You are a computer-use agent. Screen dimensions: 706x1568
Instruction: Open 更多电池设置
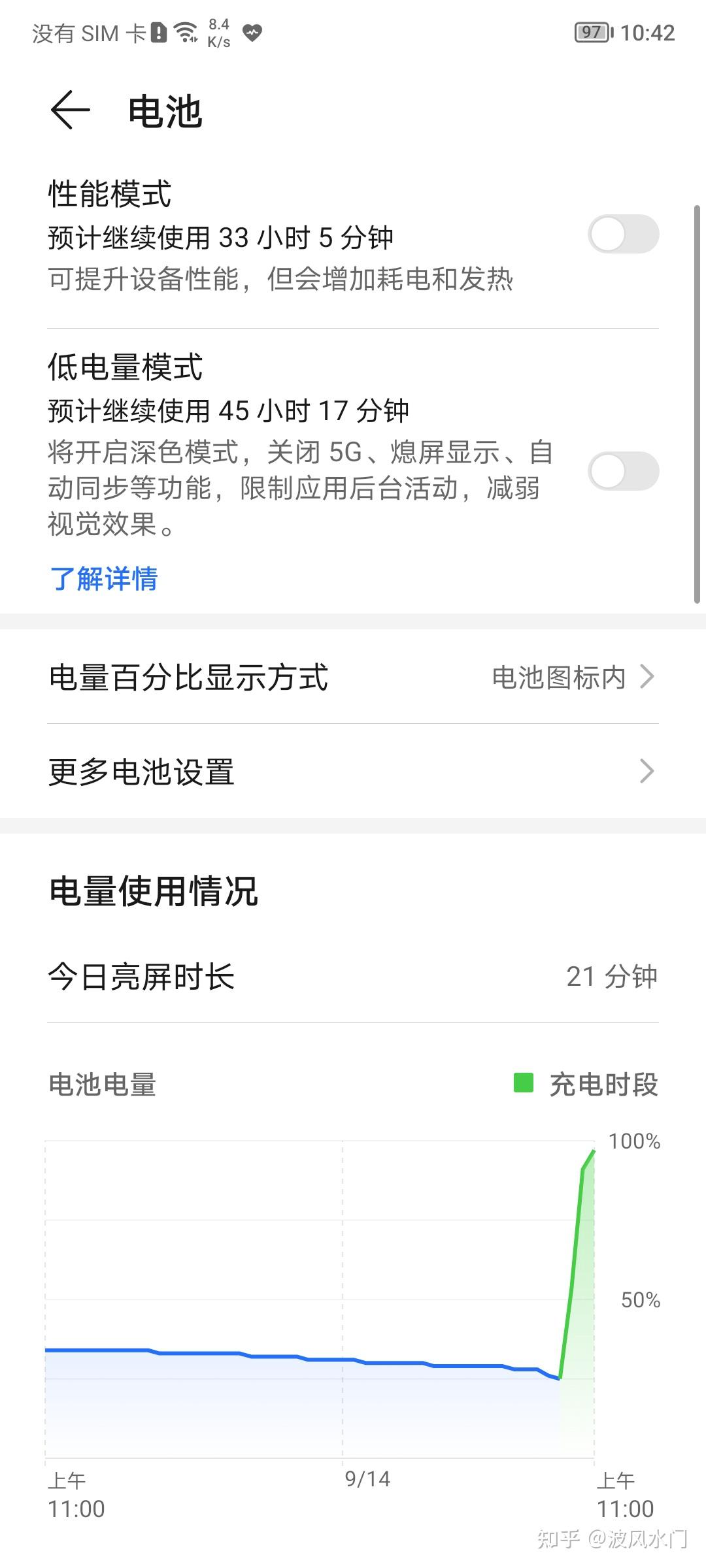coord(353,772)
